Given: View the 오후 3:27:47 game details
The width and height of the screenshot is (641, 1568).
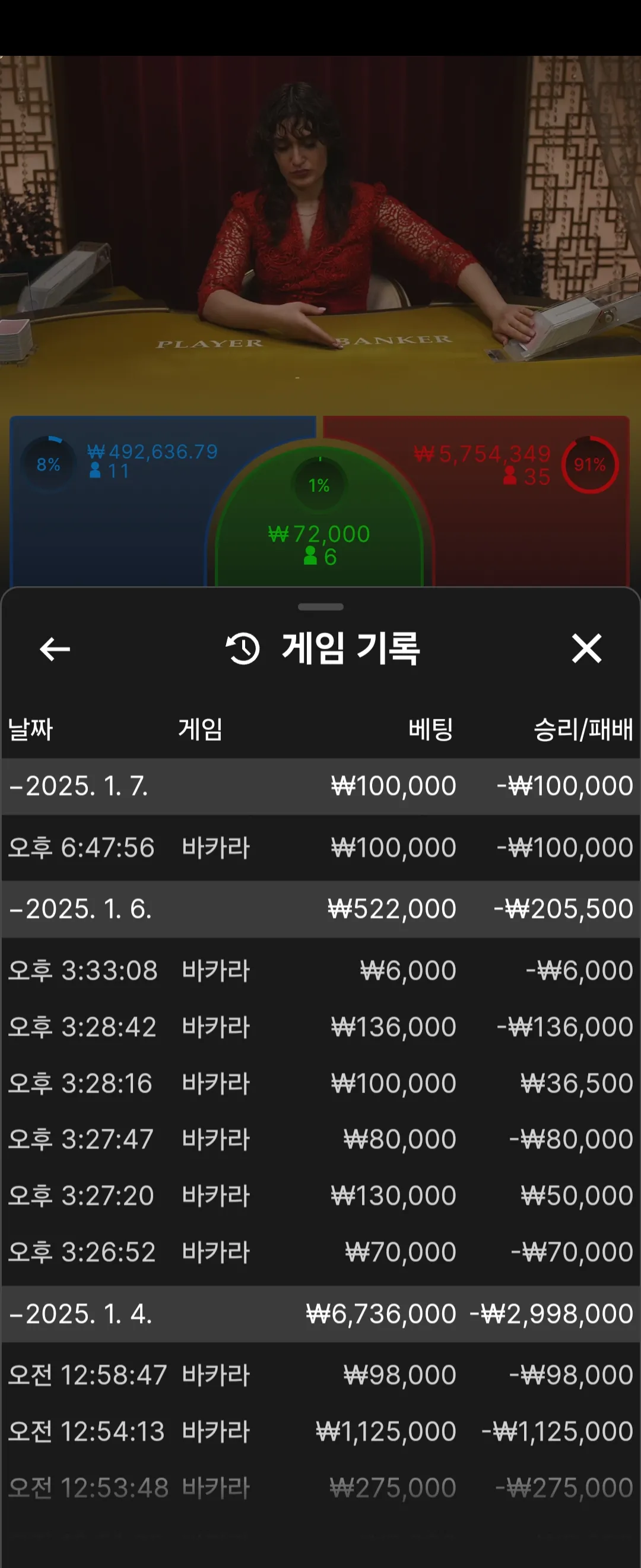Looking at the screenshot, I should [320, 1139].
